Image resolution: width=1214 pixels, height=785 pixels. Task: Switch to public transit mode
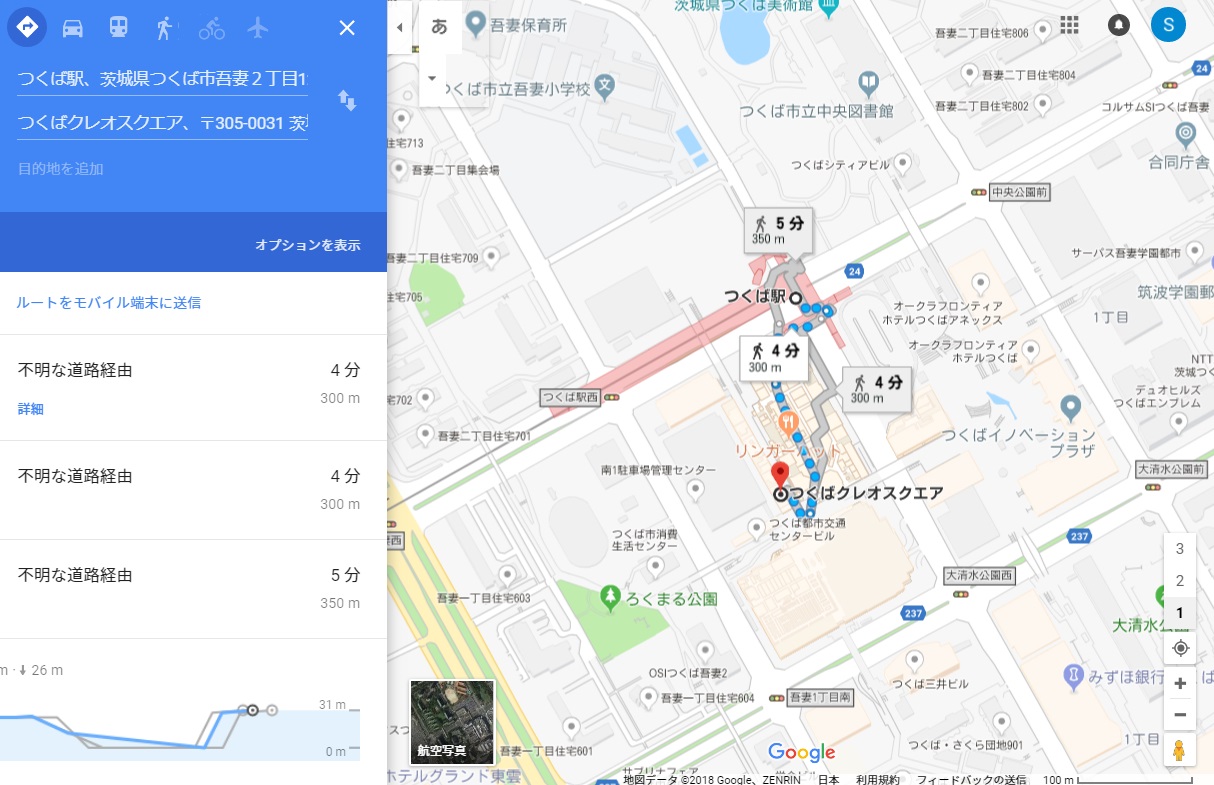118,28
